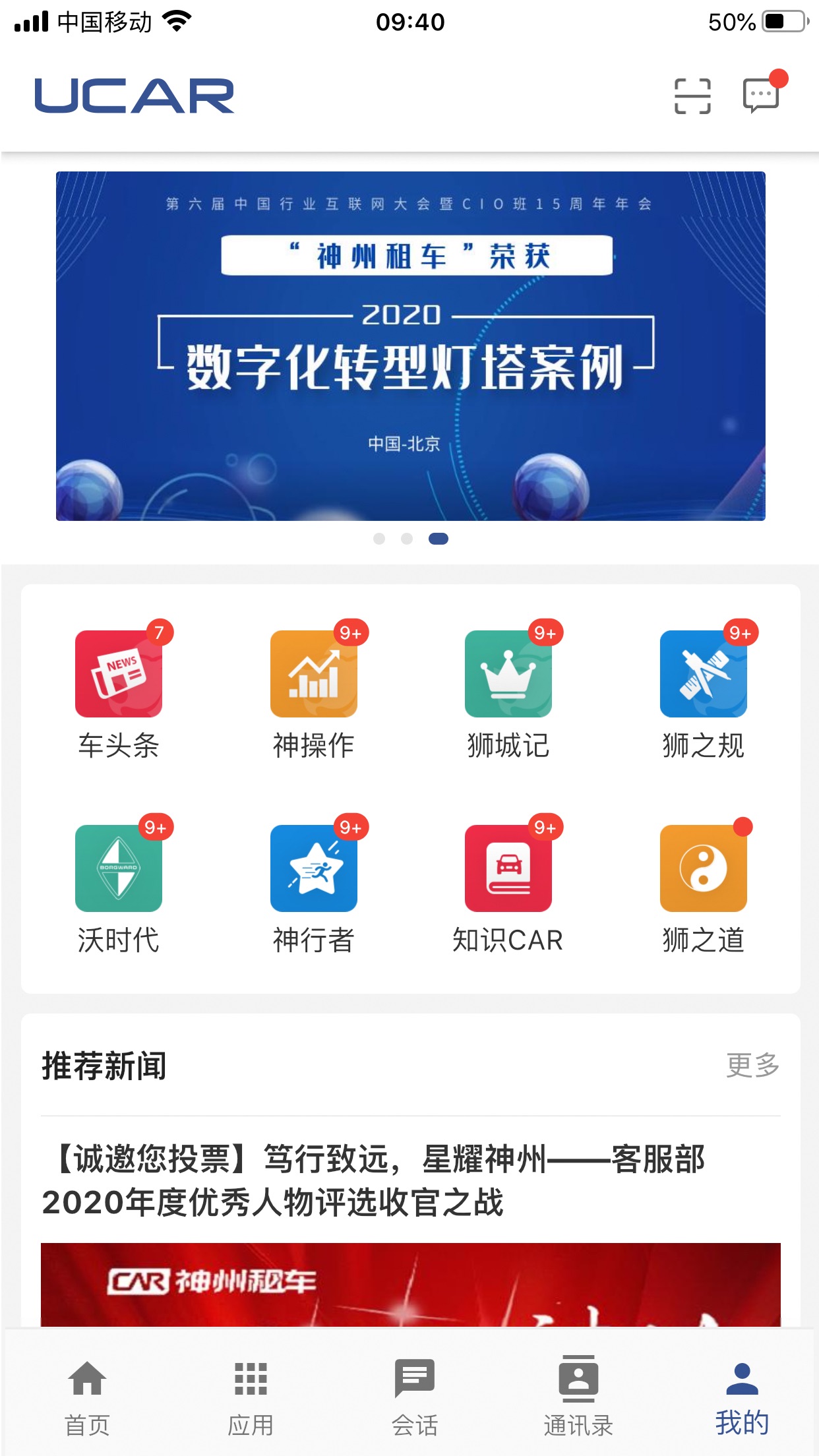Open the QR scan icon

point(692,96)
